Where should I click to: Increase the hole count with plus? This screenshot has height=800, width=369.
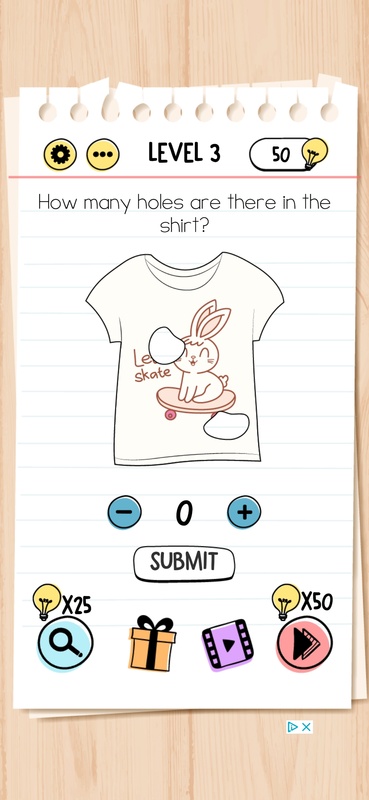[244, 512]
